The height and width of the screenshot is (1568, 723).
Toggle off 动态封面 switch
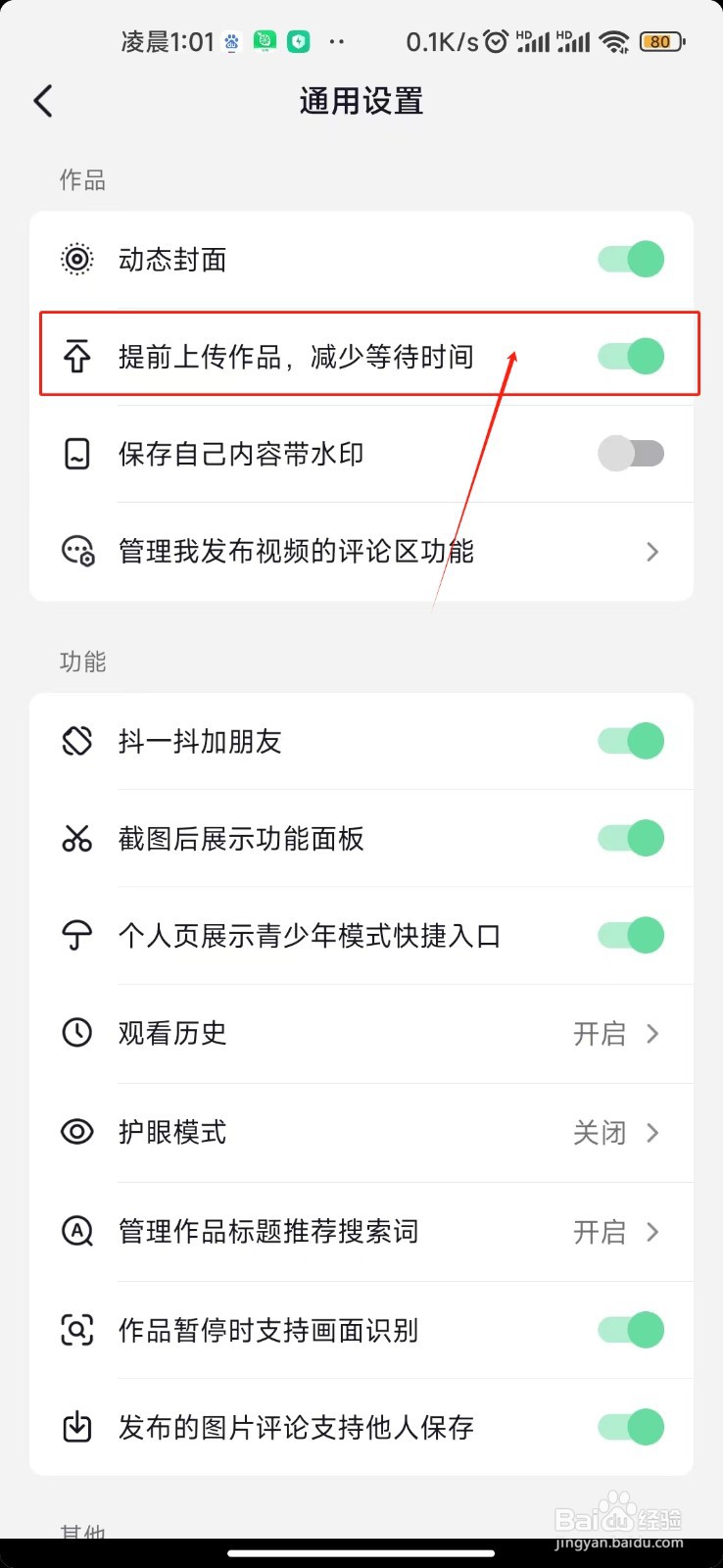(x=630, y=259)
